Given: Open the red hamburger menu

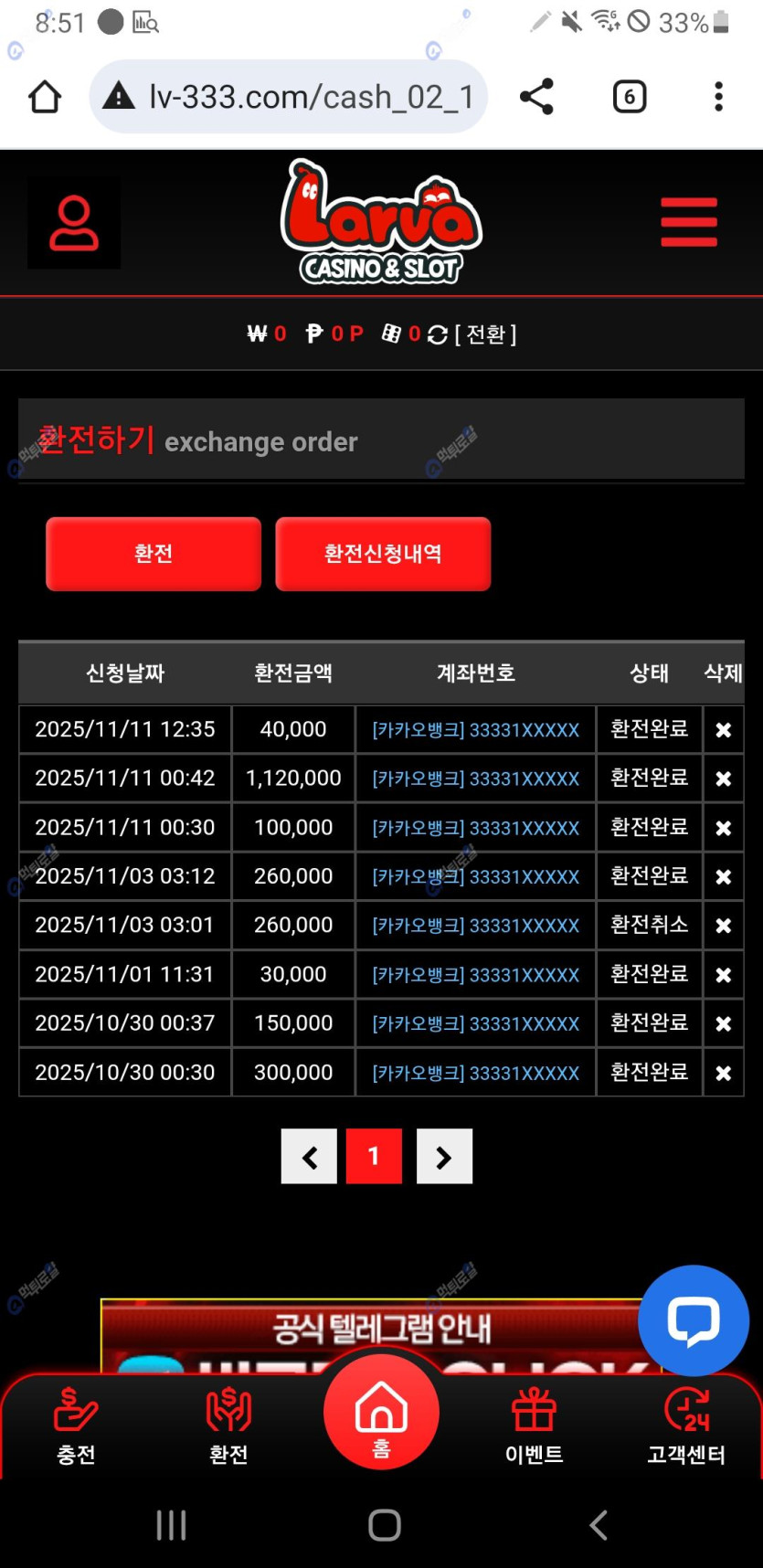Looking at the screenshot, I should click(x=689, y=222).
